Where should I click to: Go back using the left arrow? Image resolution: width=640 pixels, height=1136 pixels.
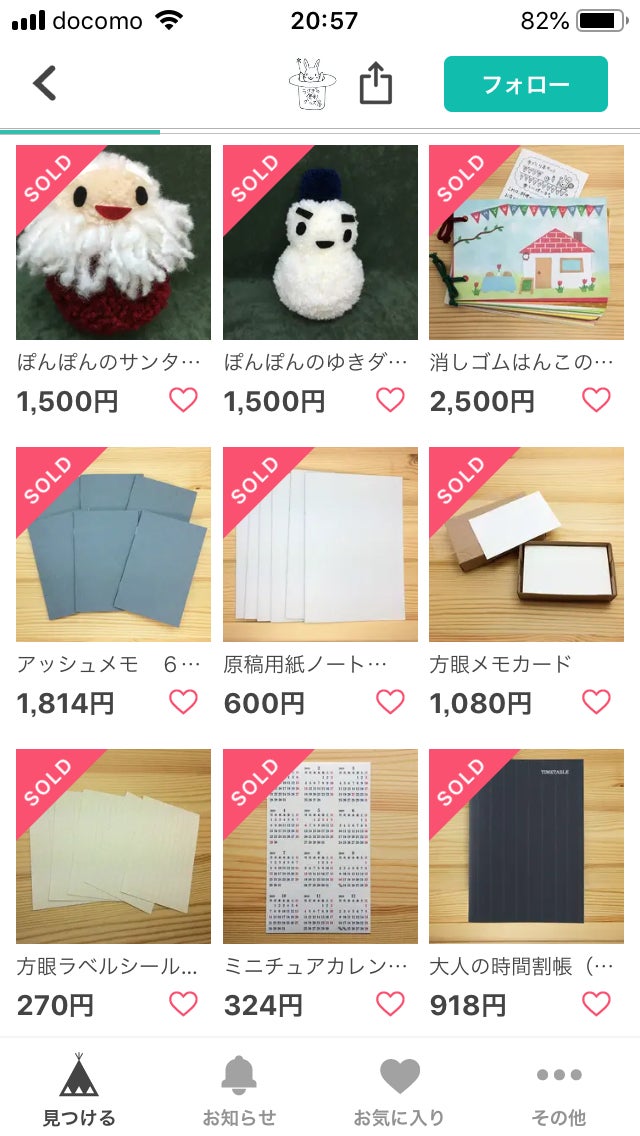click(x=45, y=83)
